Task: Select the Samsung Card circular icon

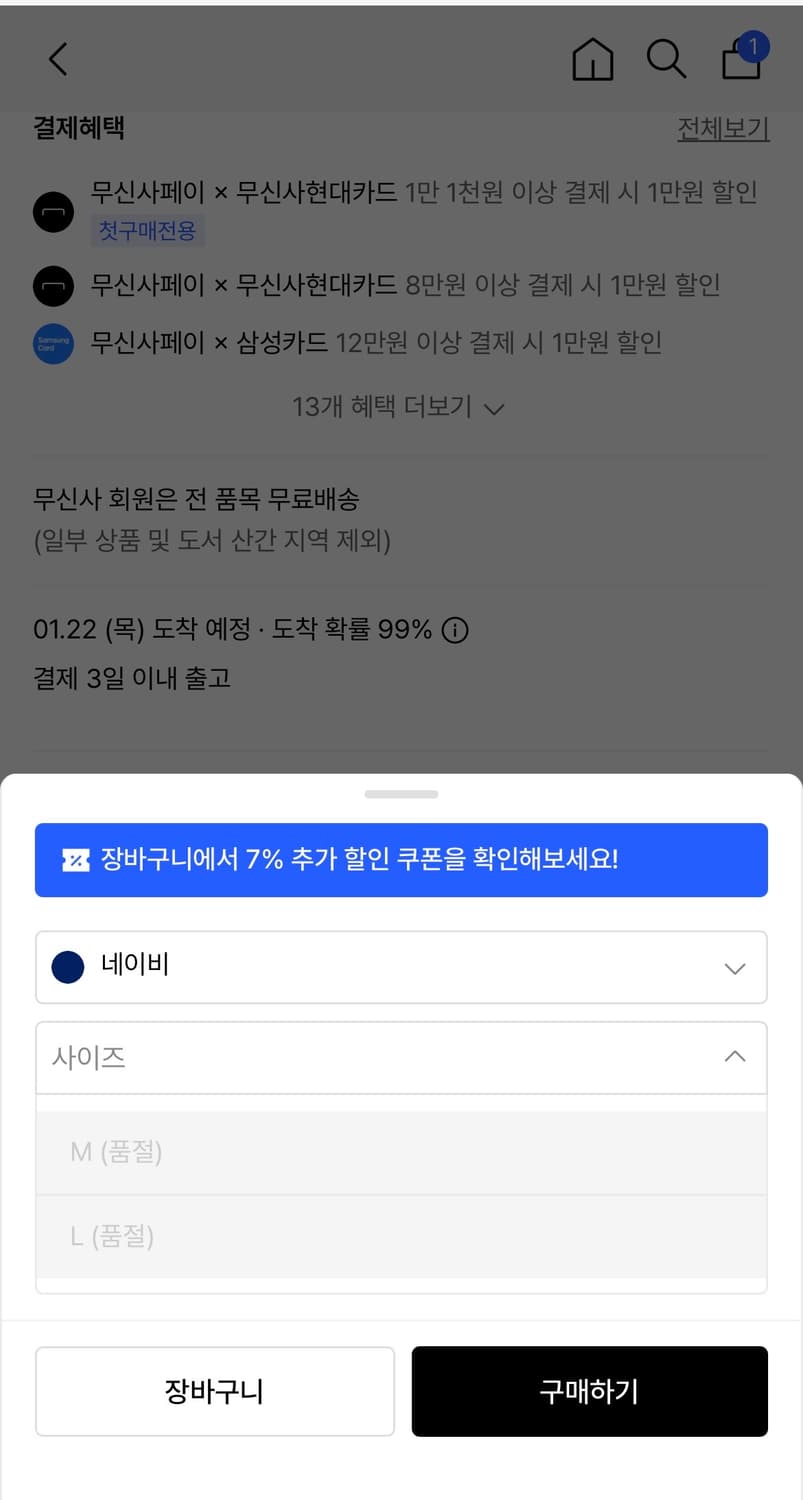Action: pyautogui.click(x=53, y=343)
